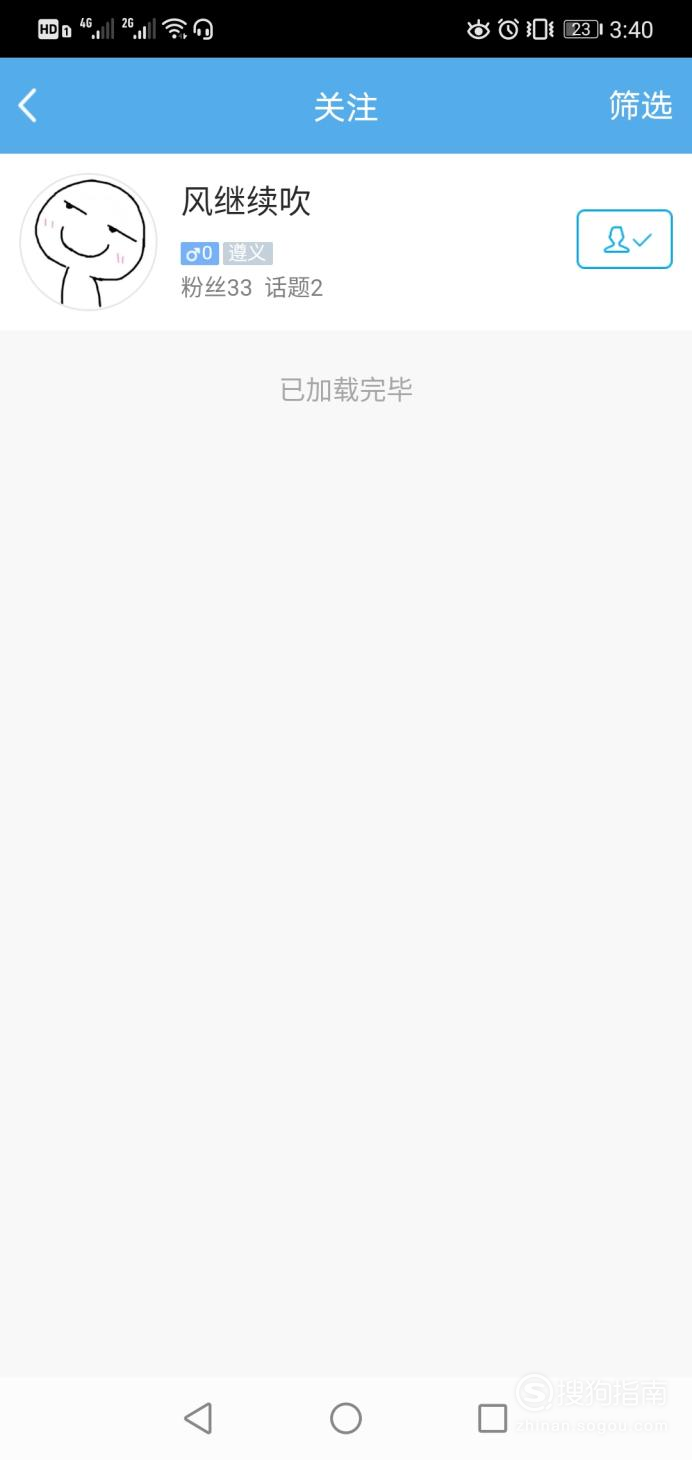Unfollow 风继续吹 via the following button
This screenshot has width=692, height=1460.
click(x=624, y=239)
